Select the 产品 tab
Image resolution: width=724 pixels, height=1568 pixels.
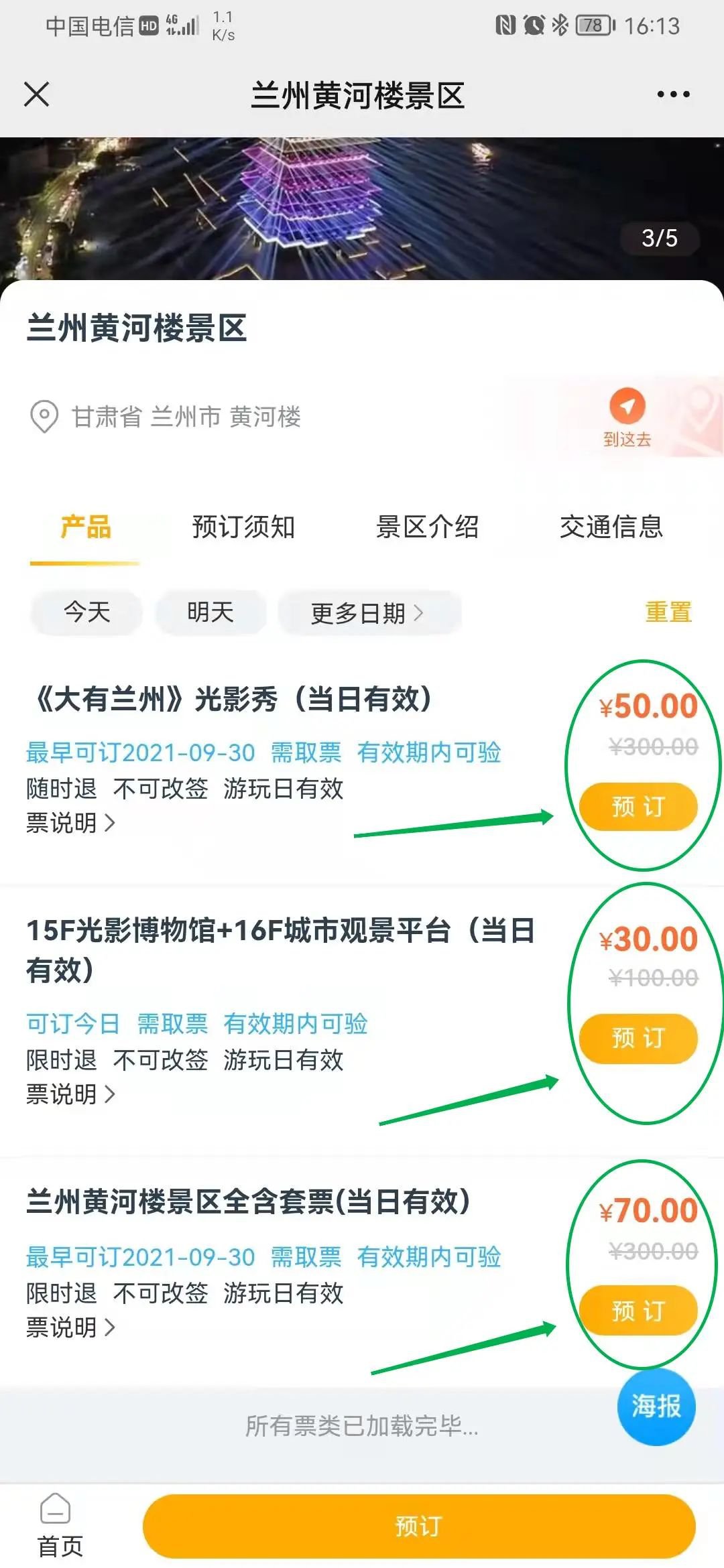(x=85, y=527)
